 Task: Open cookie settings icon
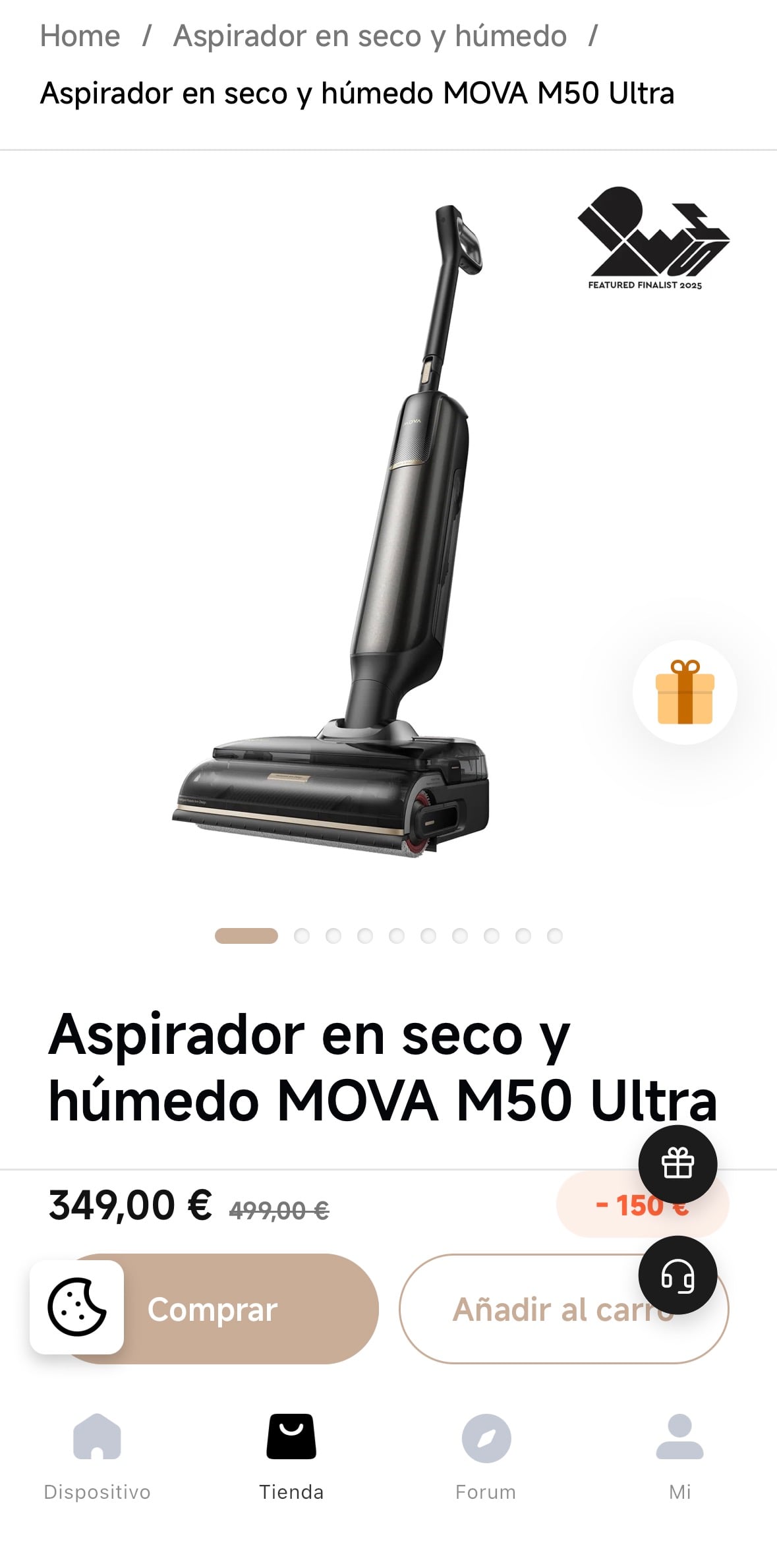(x=77, y=1307)
